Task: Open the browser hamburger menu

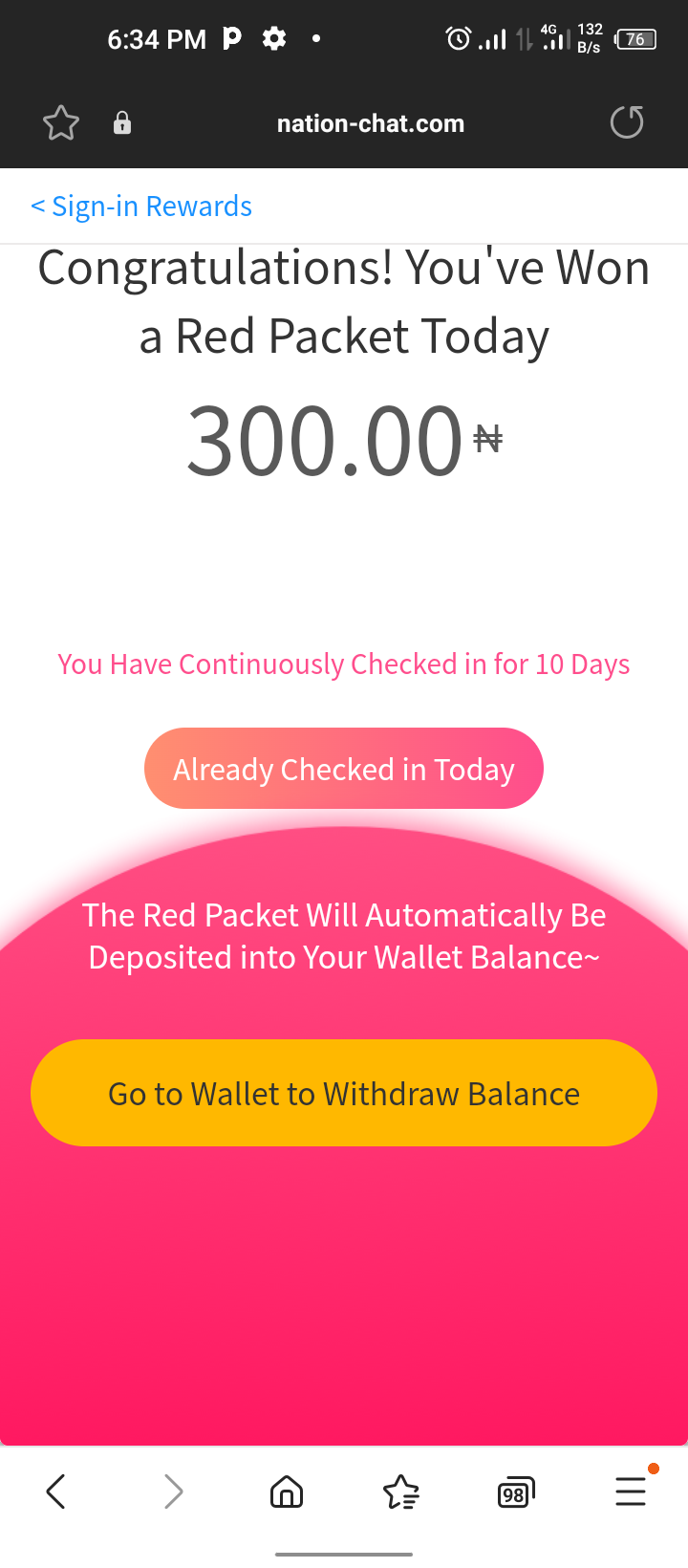Action: click(x=631, y=1491)
